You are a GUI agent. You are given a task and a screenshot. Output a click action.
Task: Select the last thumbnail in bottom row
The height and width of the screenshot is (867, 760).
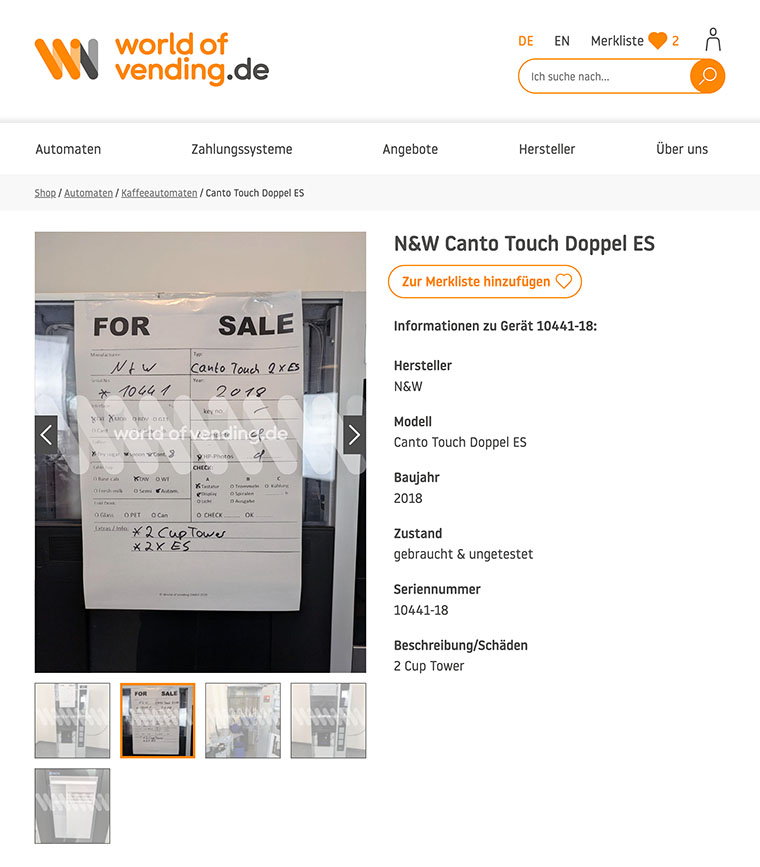(71, 806)
